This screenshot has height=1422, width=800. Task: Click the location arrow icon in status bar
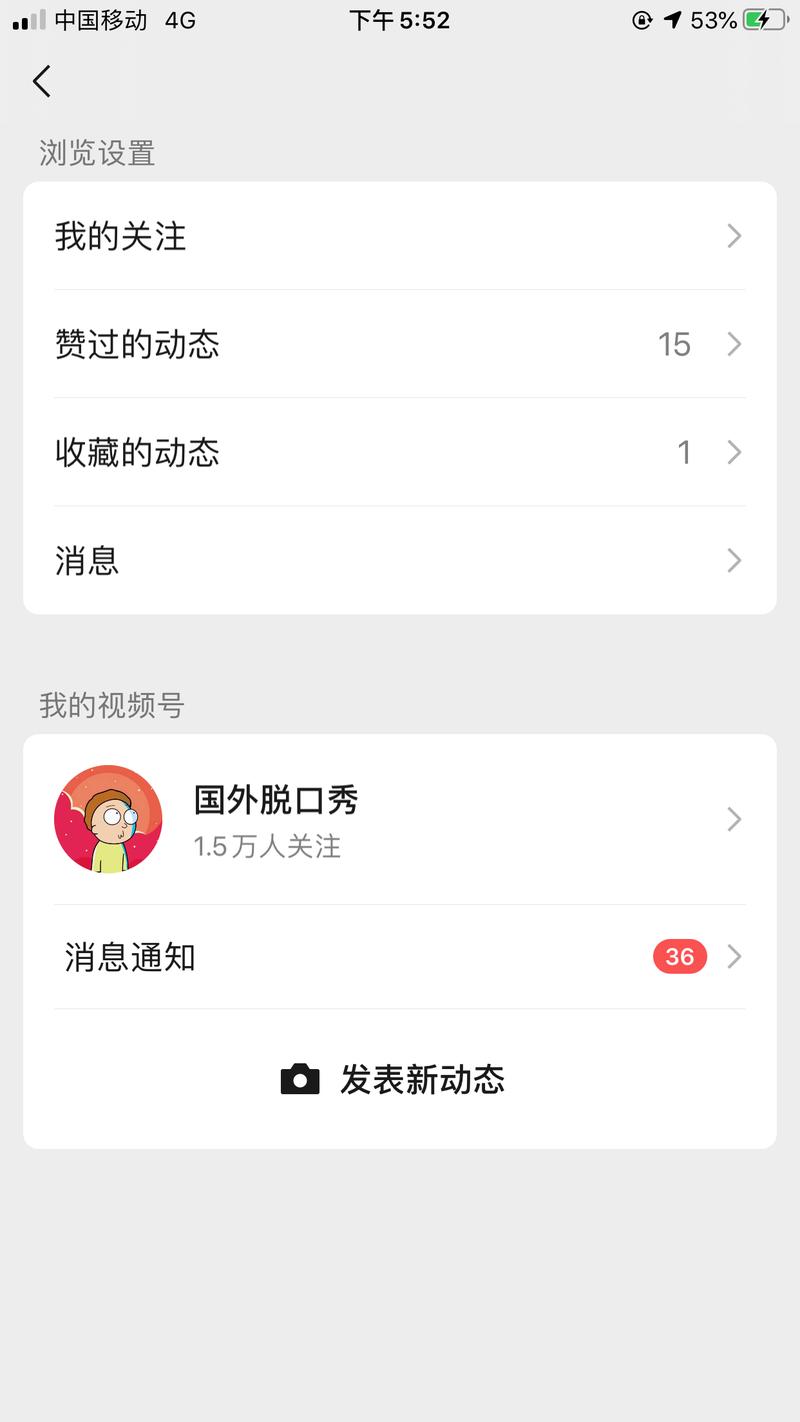pos(672,19)
